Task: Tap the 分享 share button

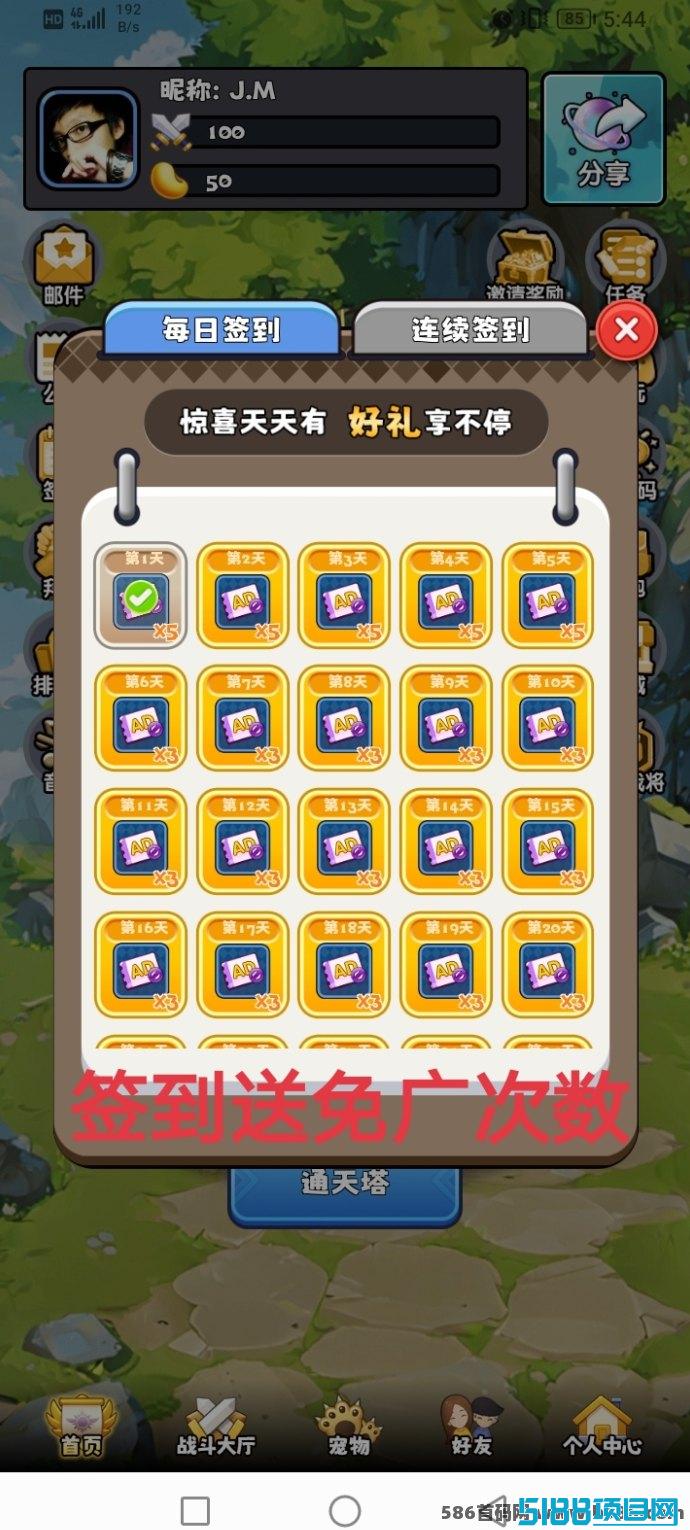Action: coord(603,139)
